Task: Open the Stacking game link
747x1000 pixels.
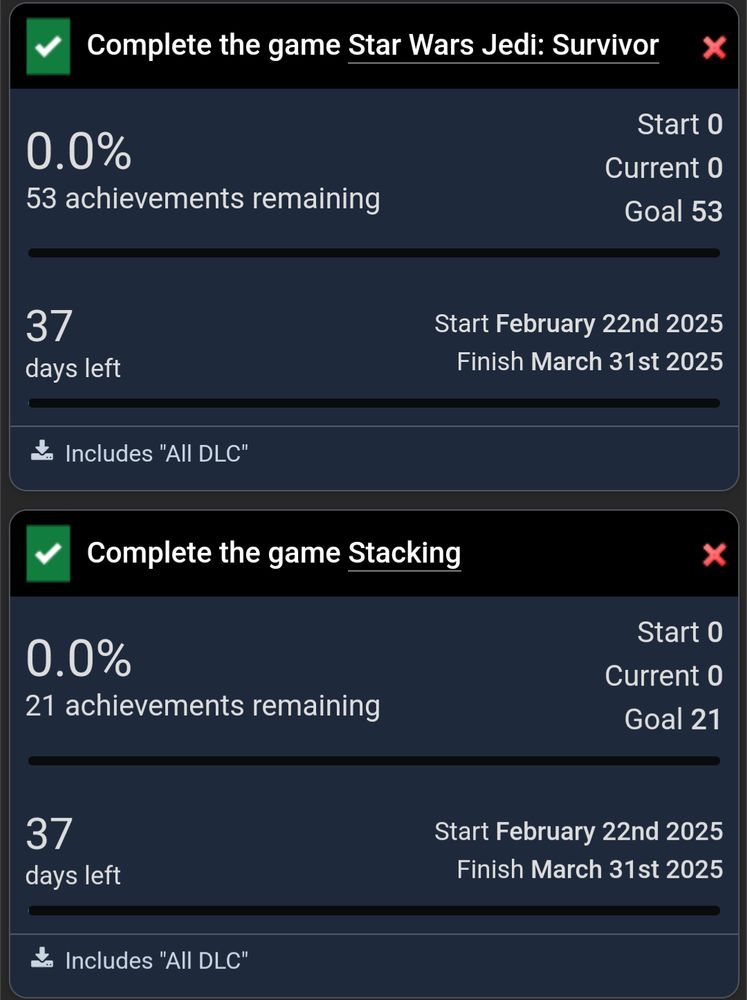Action: 404,553
